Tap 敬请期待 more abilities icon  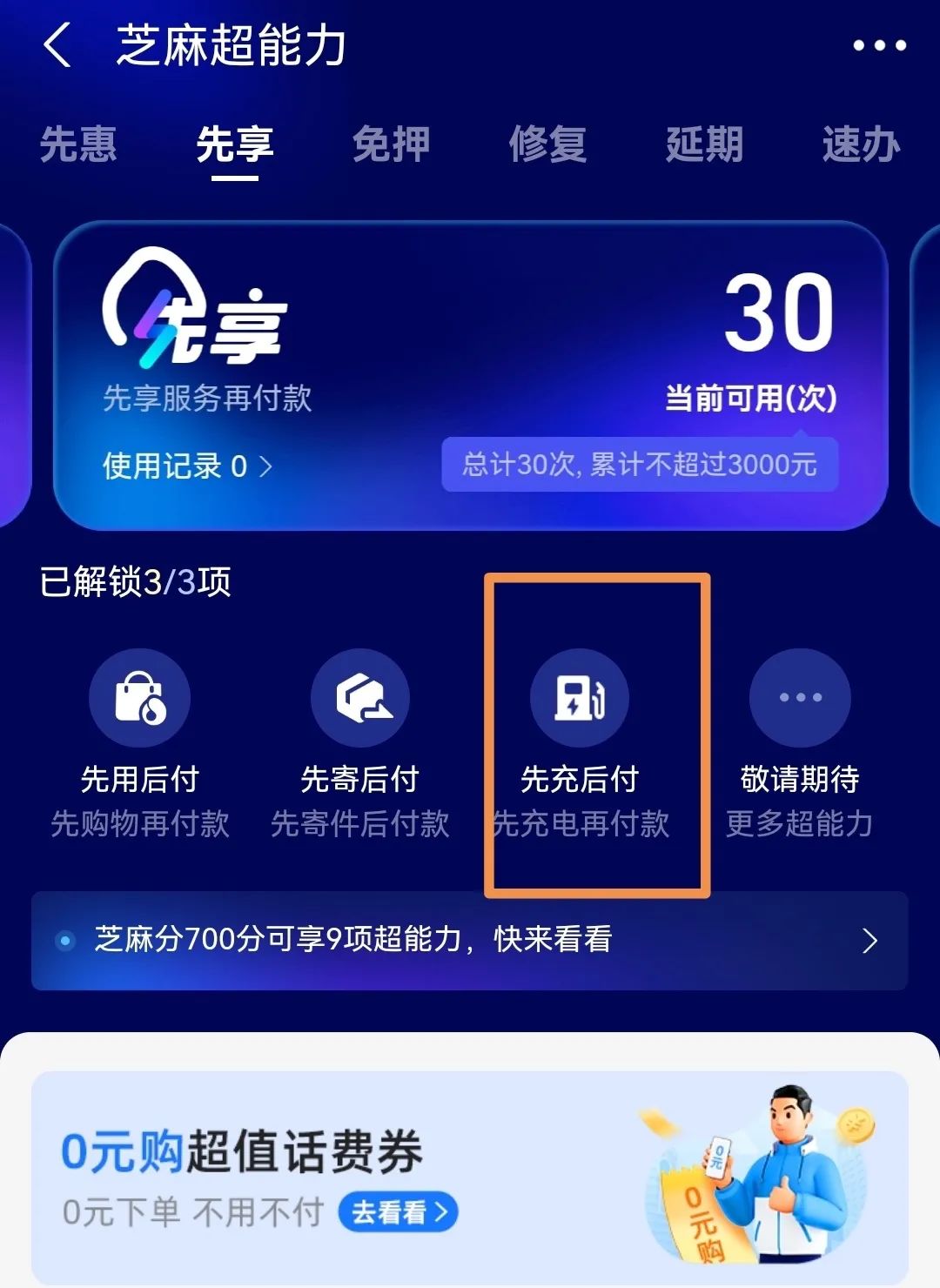pos(800,698)
